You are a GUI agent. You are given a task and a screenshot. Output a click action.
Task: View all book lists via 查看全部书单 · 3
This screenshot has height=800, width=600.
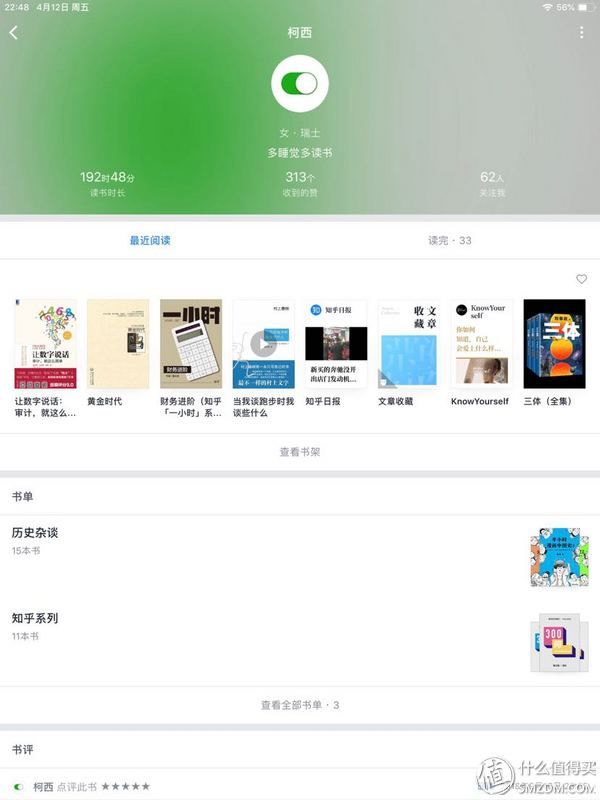(x=300, y=705)
